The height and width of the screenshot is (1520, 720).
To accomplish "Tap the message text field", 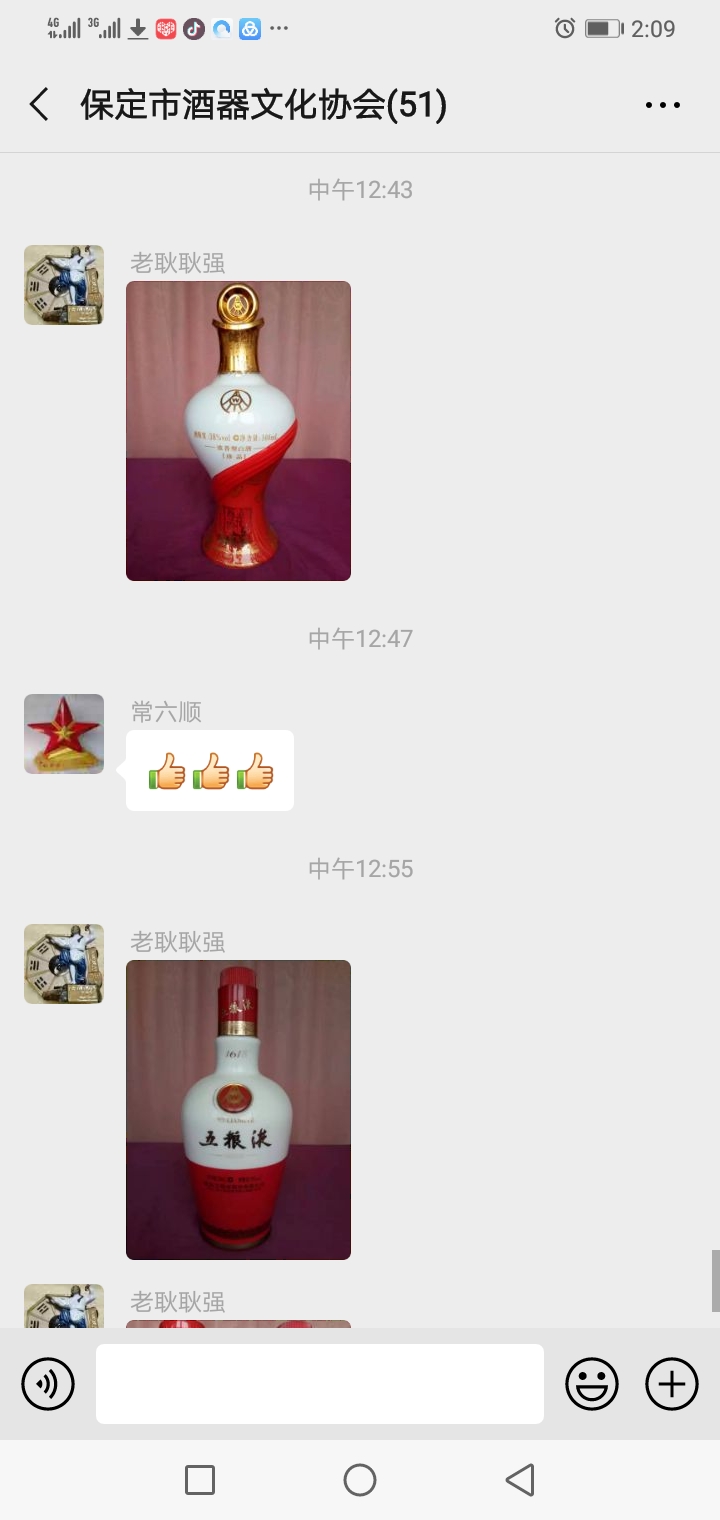I will click(320, 1384).
